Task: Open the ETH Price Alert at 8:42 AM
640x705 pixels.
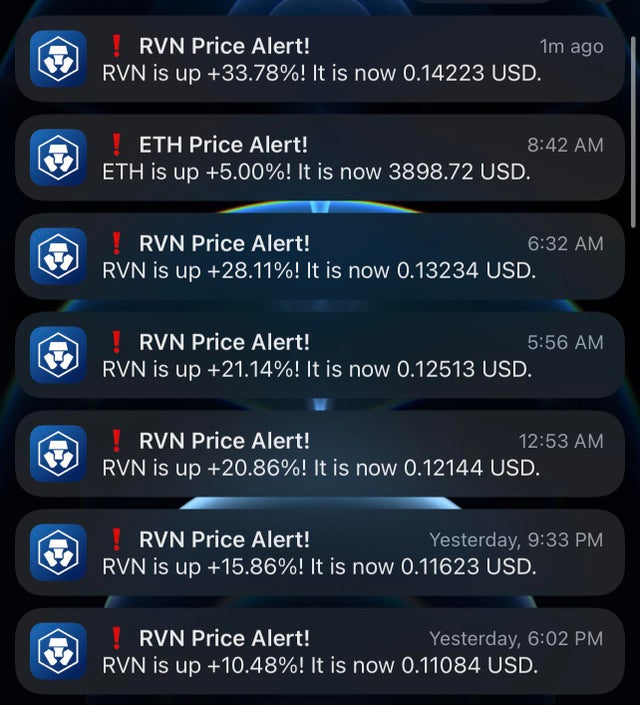Action: pos(320,158)
